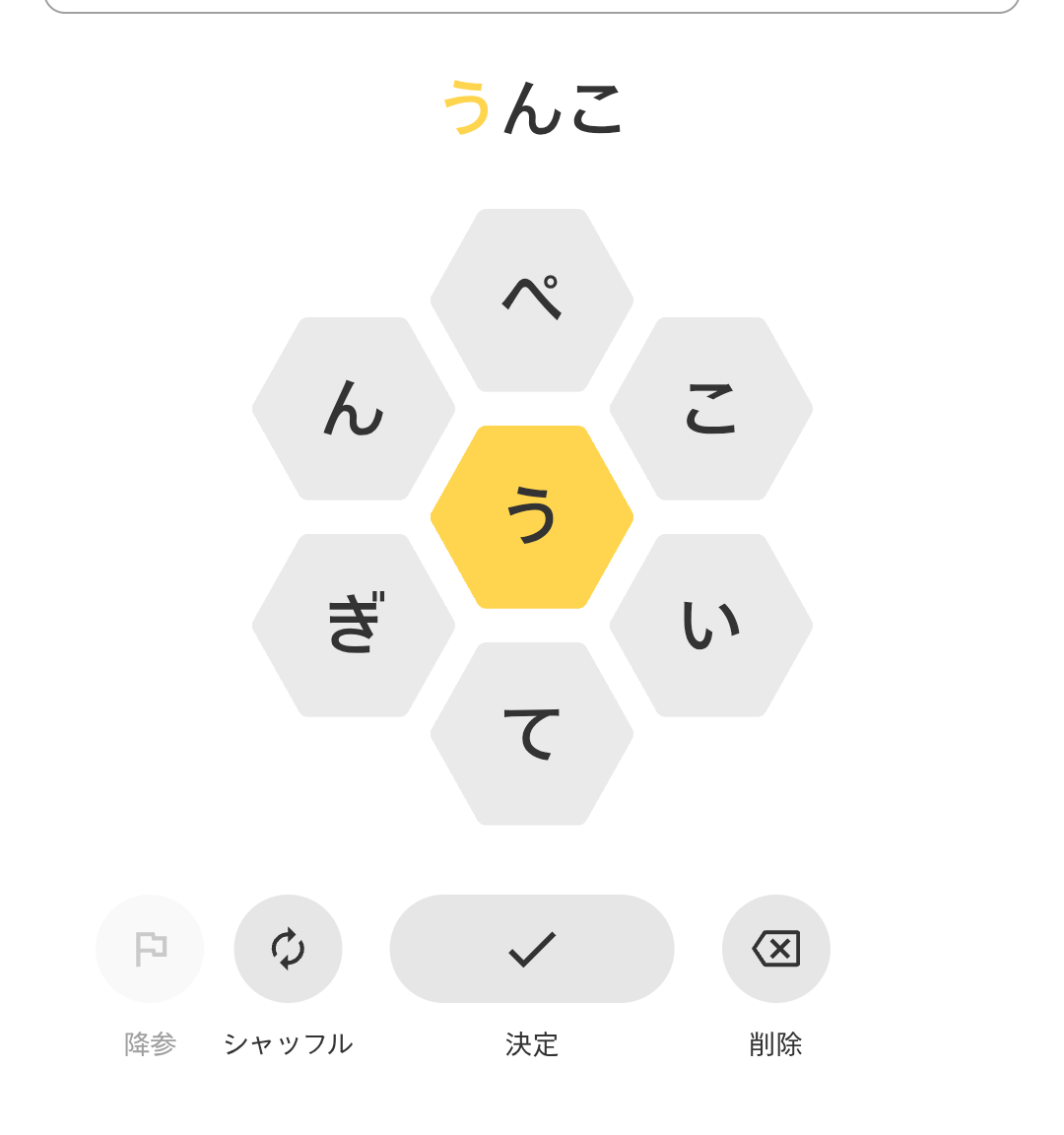Tap the こ hexagon tile

coord(710,408)
